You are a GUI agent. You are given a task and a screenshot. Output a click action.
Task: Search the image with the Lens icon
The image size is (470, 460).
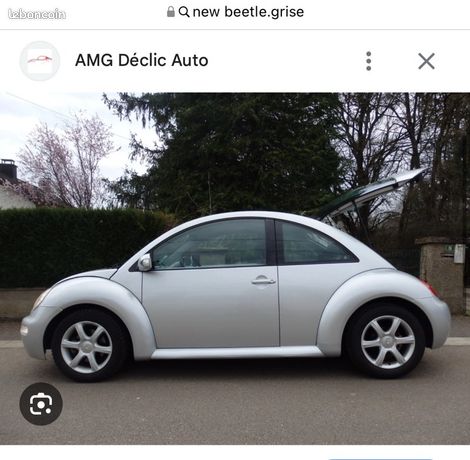pos(41,404)
